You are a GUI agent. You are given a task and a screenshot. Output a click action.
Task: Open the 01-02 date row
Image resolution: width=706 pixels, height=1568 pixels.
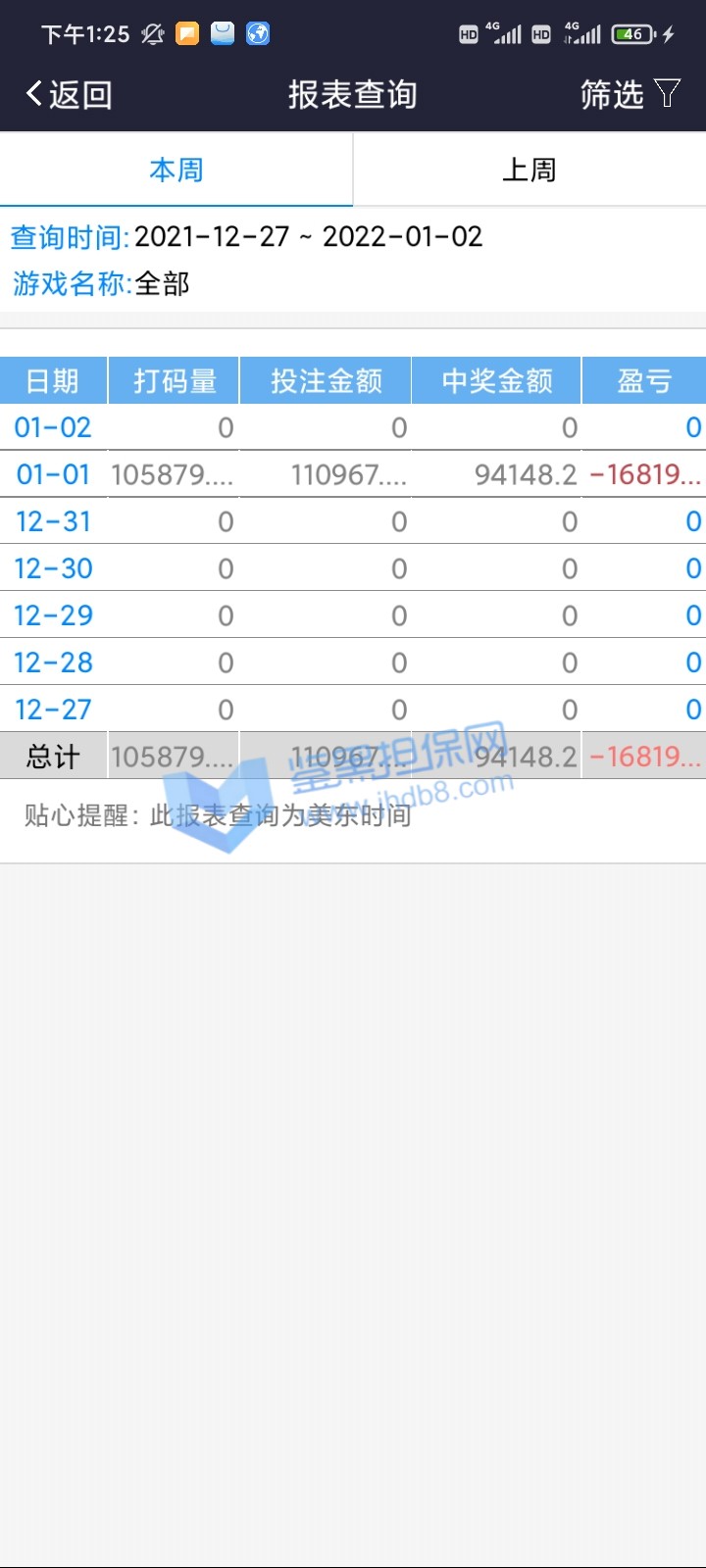tap(53, 427)
